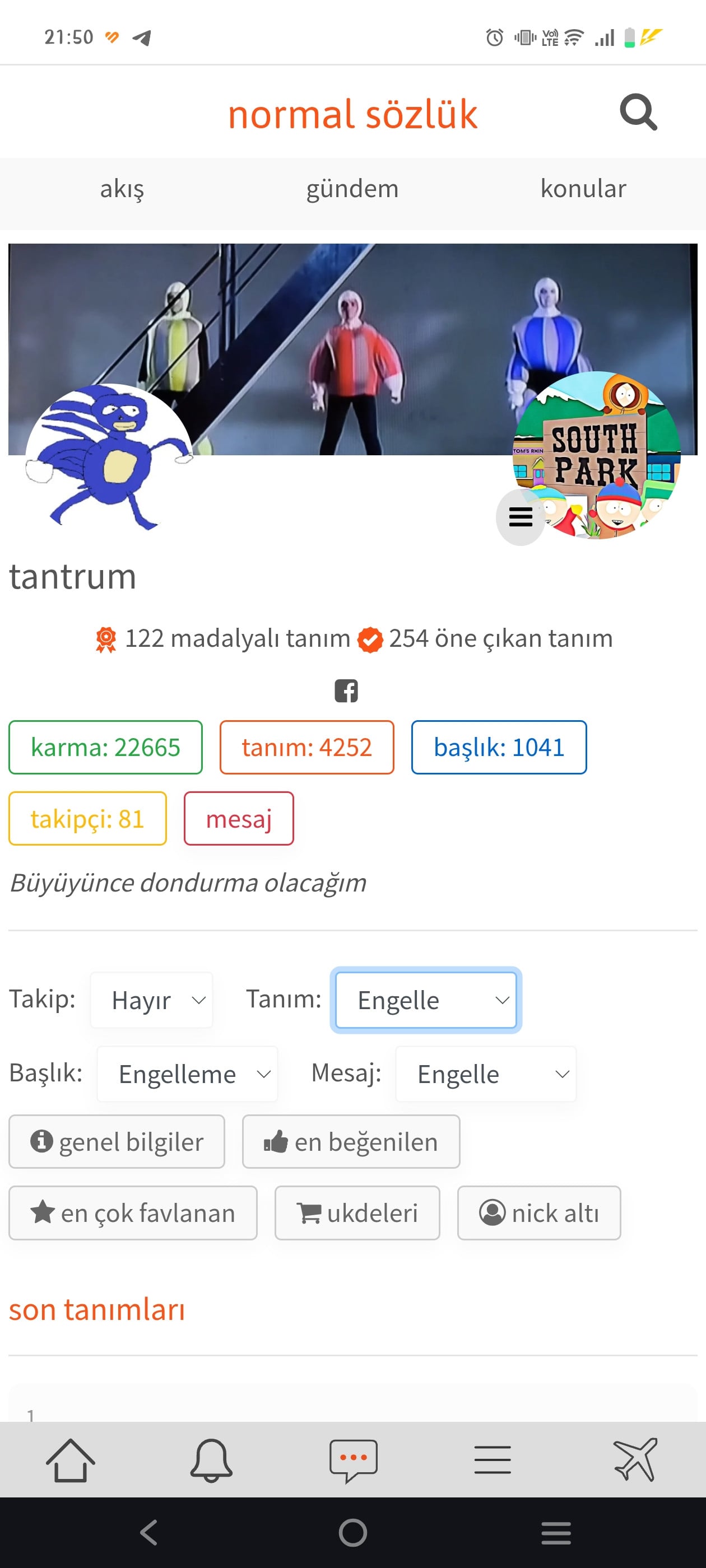Open the konular tab
The image size is (706, 1568).
point(583,189)
